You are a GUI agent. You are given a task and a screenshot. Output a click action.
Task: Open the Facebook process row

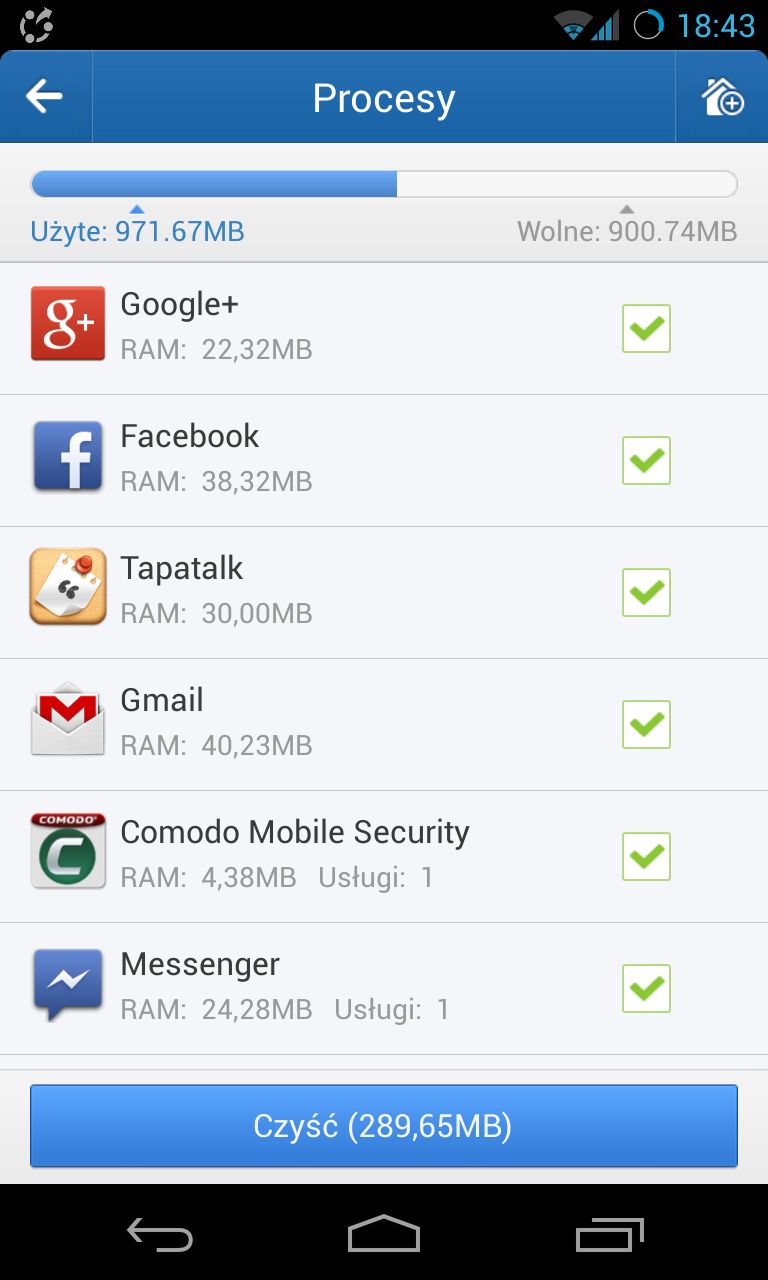tap(384, 461)
